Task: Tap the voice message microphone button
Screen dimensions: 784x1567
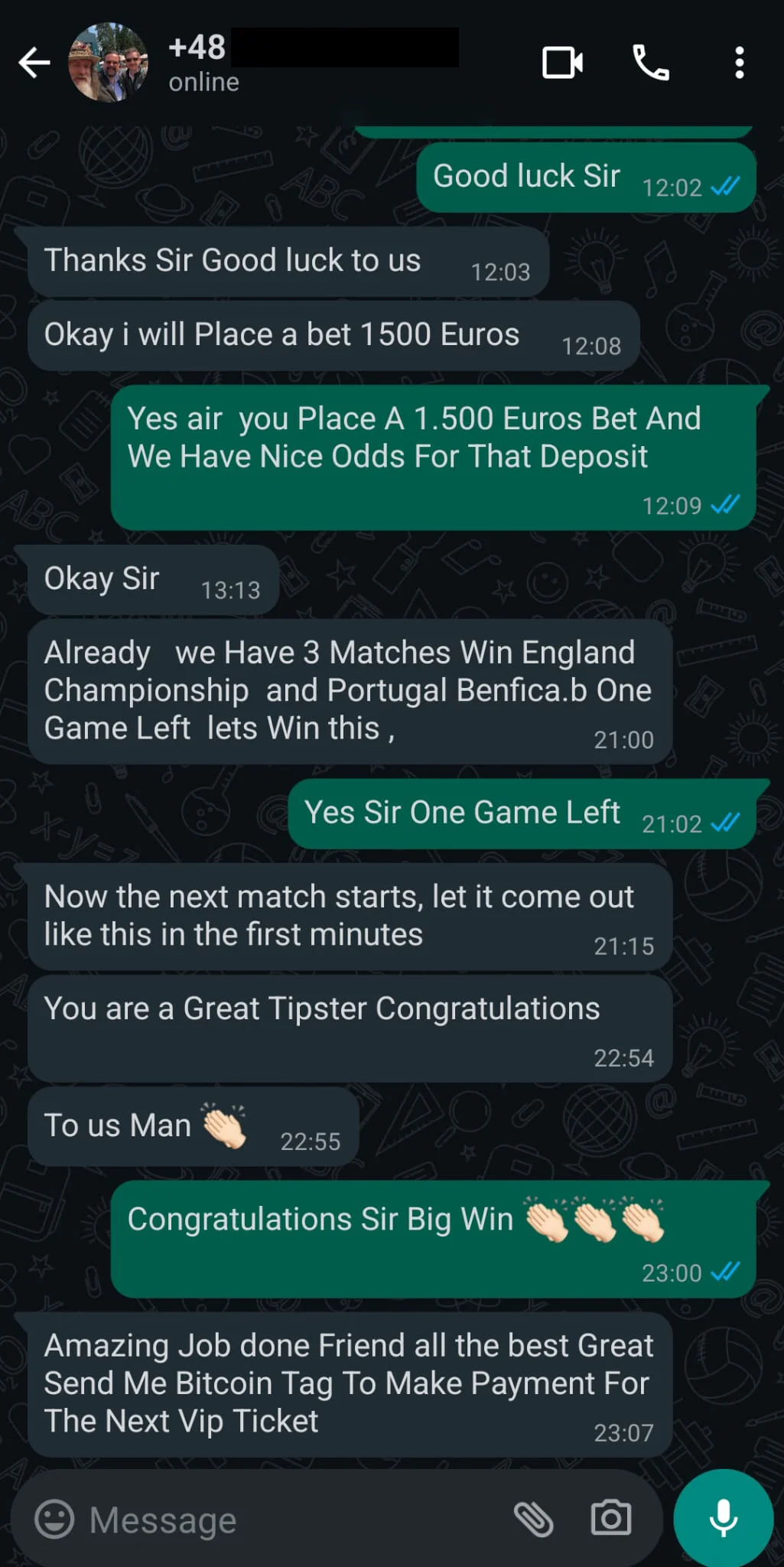Action: pyautogui.click(x=723, y=1518)
